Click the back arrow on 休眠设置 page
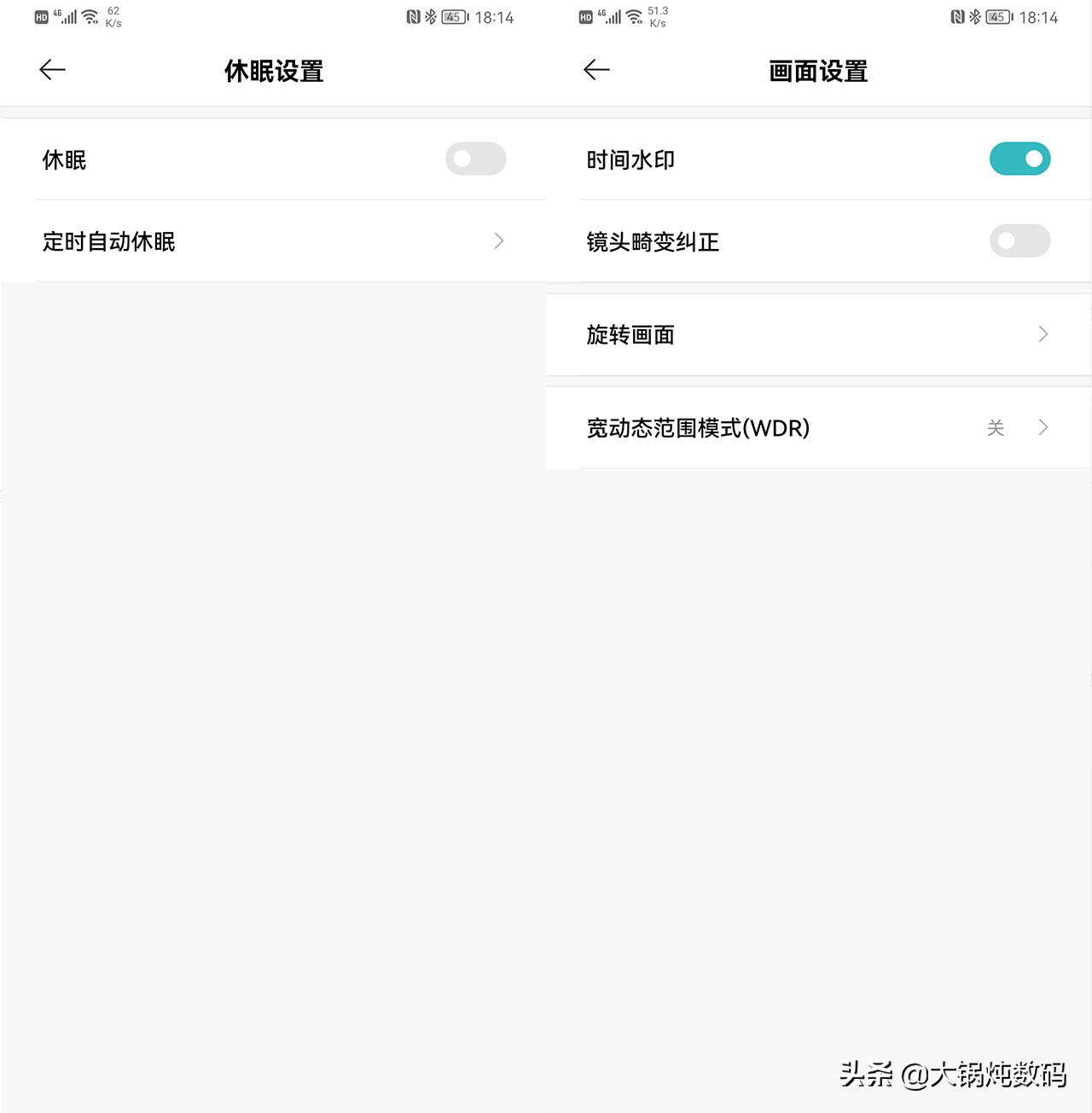Image resolution: width=1092 pixels, height=1113 pixels. (51, 70)
